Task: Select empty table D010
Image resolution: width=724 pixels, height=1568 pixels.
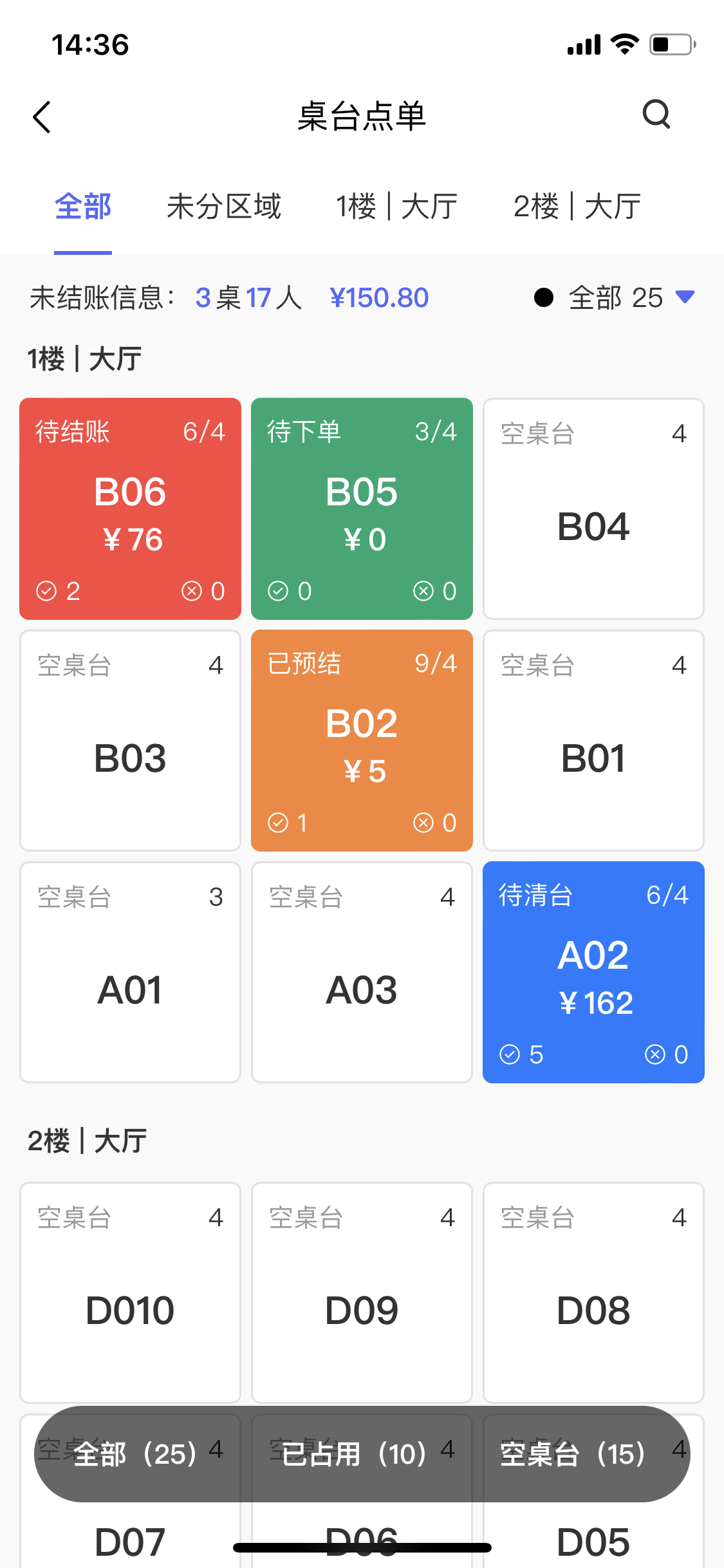Action: (x=130, y=1293)
